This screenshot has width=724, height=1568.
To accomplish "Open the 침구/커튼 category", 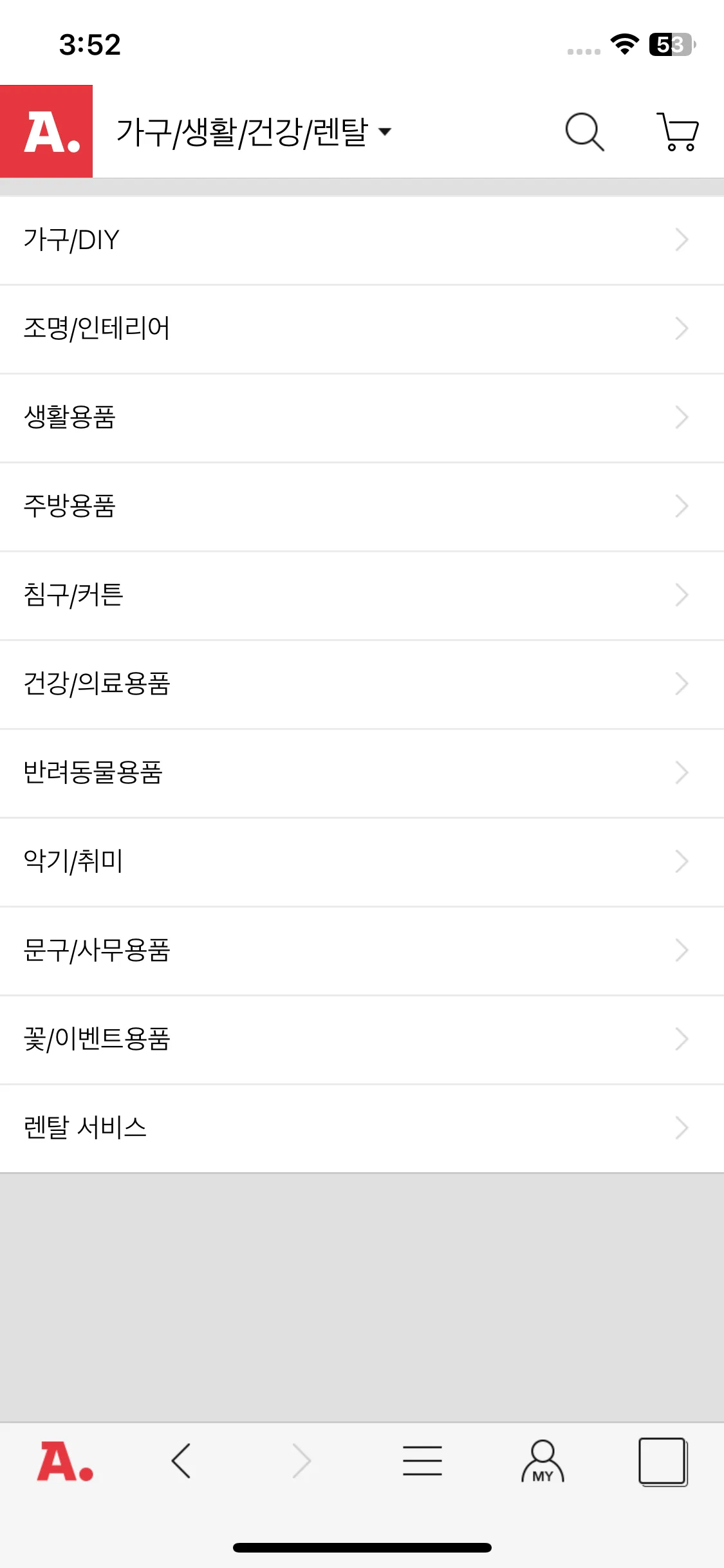I will (362, 595).
